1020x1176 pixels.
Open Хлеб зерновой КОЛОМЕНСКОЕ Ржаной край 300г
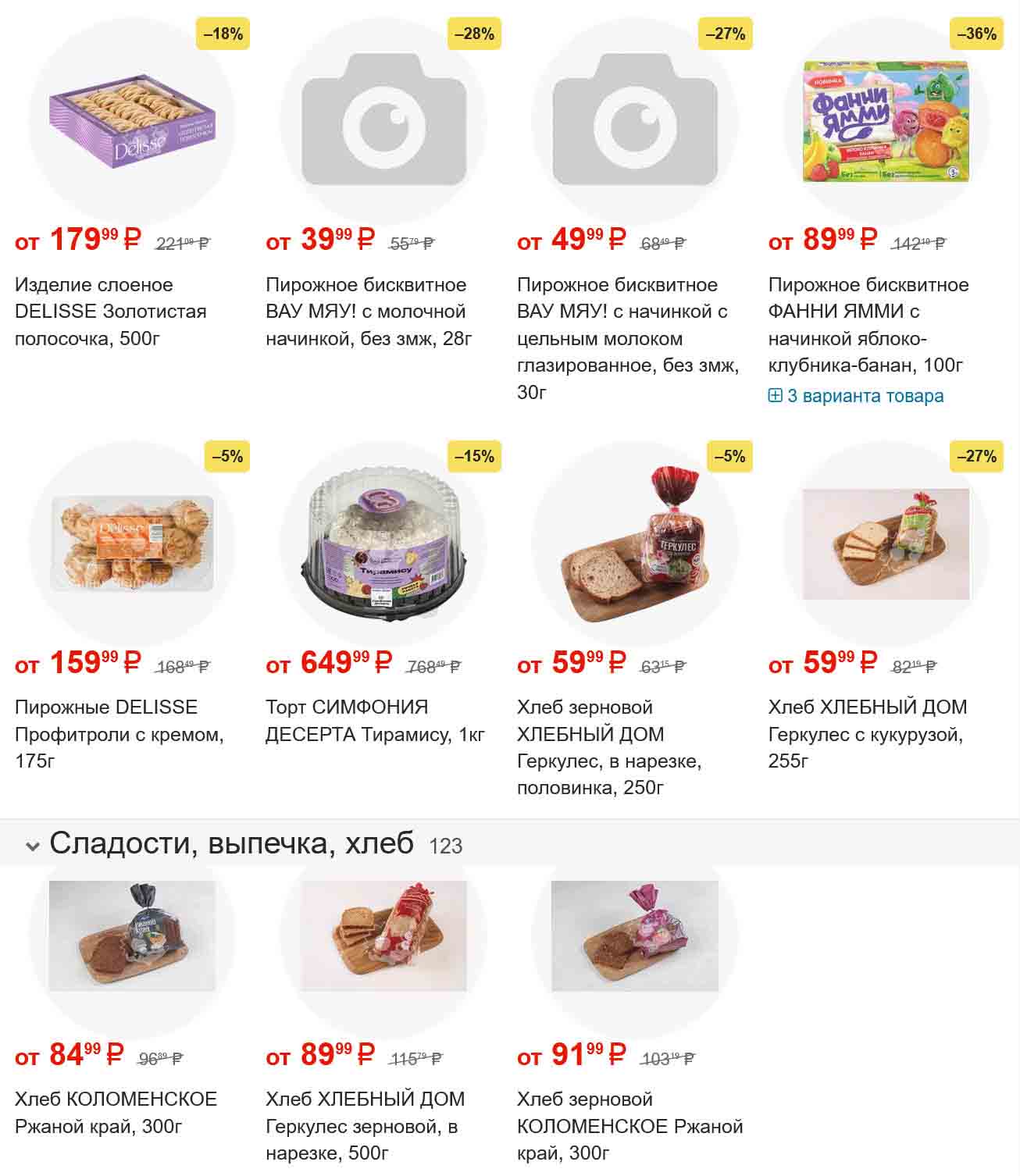[629, 1125]
